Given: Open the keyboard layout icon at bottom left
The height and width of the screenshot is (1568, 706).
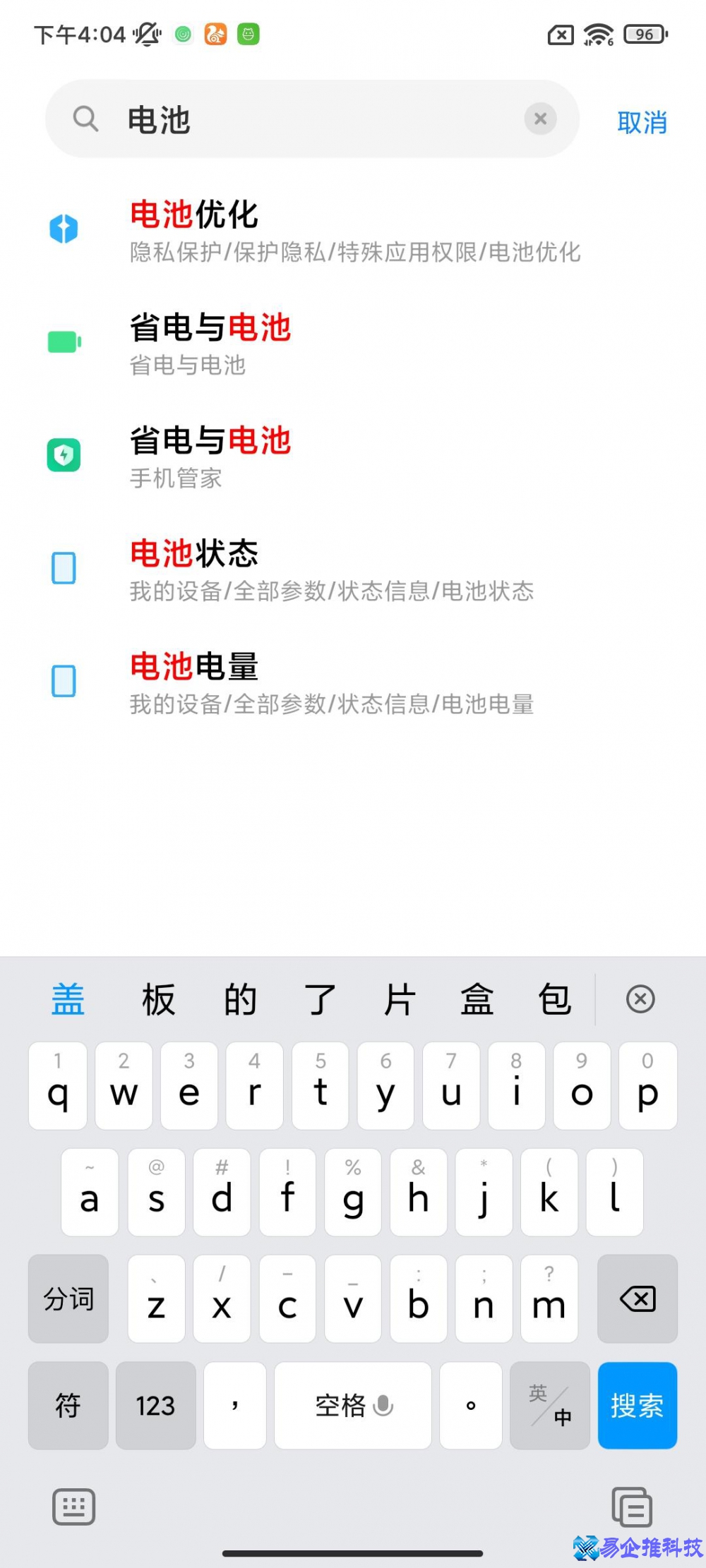Looking at the screenshot, I should click(x=73, y=1507).
